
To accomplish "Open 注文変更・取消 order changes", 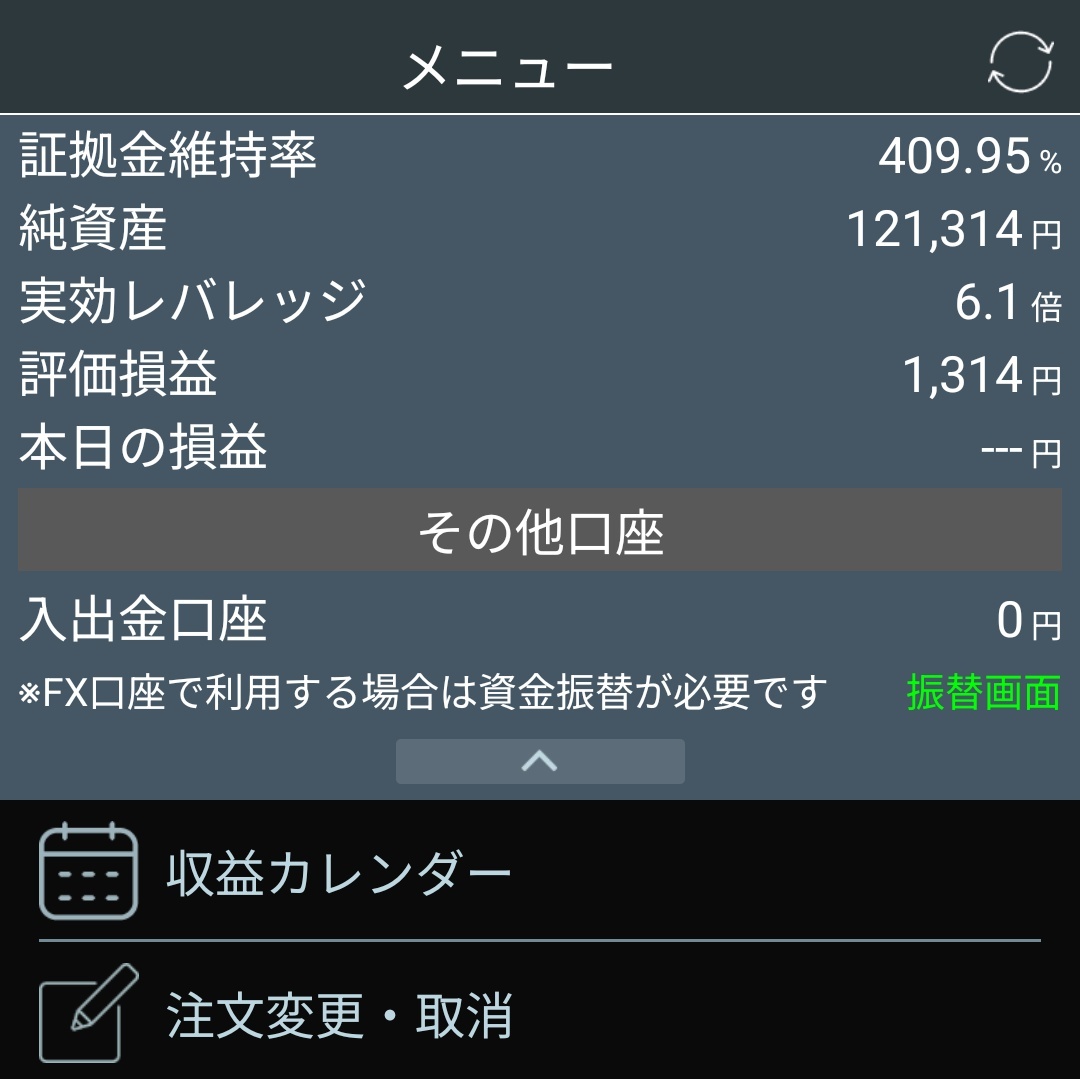I will coord(340,1016).
